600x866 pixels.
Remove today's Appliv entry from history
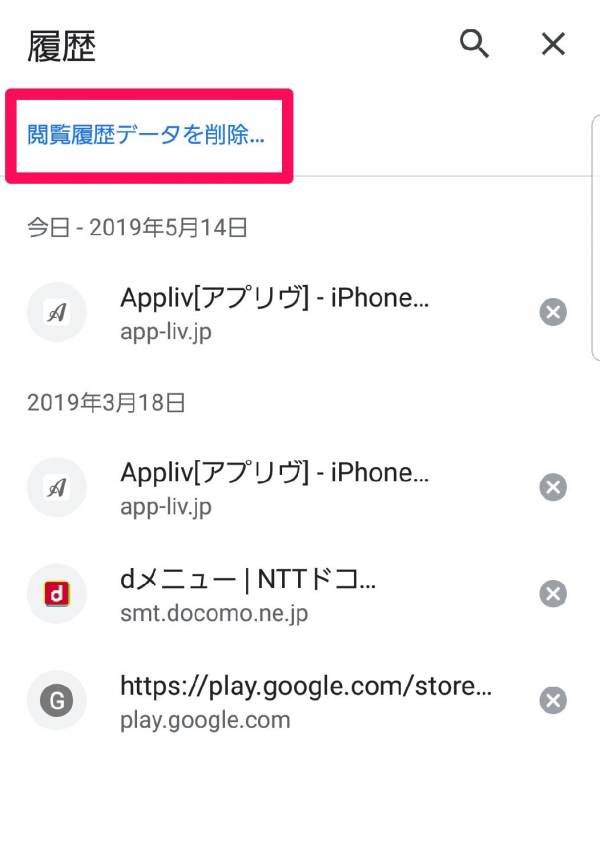pyautogui.click(x=553, y=312)
